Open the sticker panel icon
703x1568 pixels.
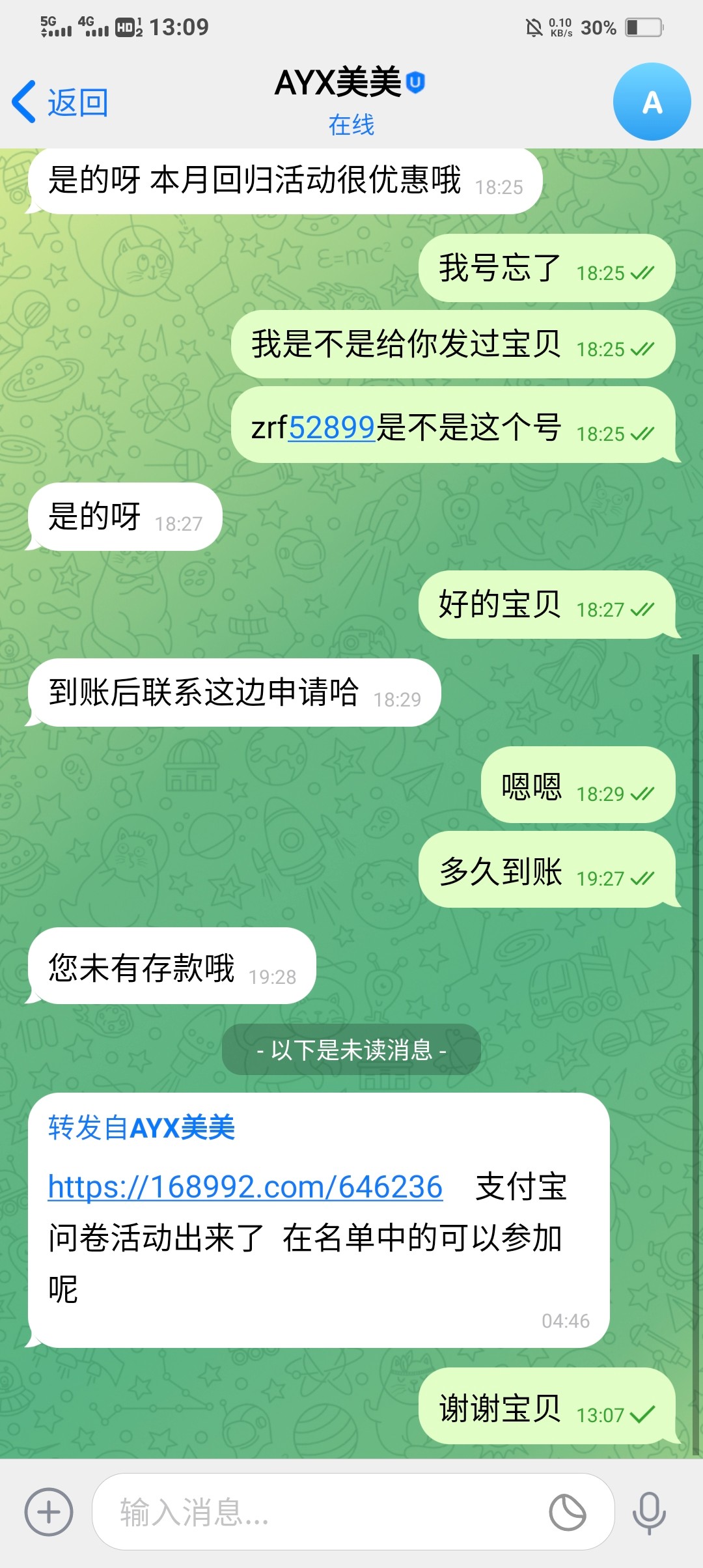point(568,1511)
